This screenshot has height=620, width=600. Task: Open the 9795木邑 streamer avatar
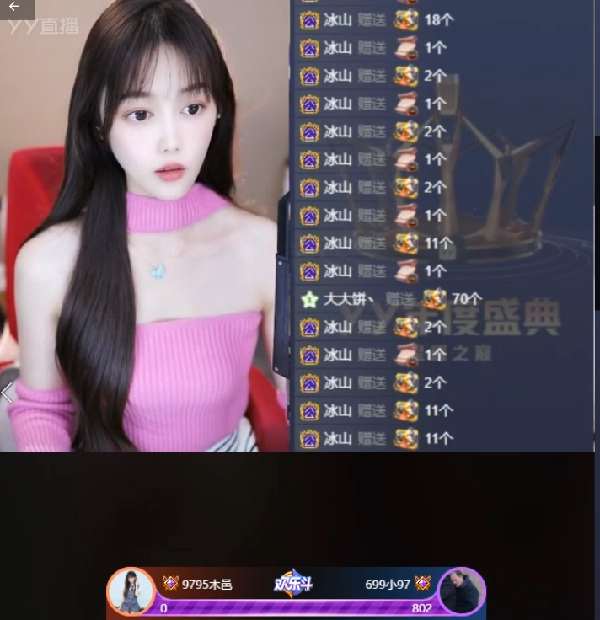coord(131,590)
